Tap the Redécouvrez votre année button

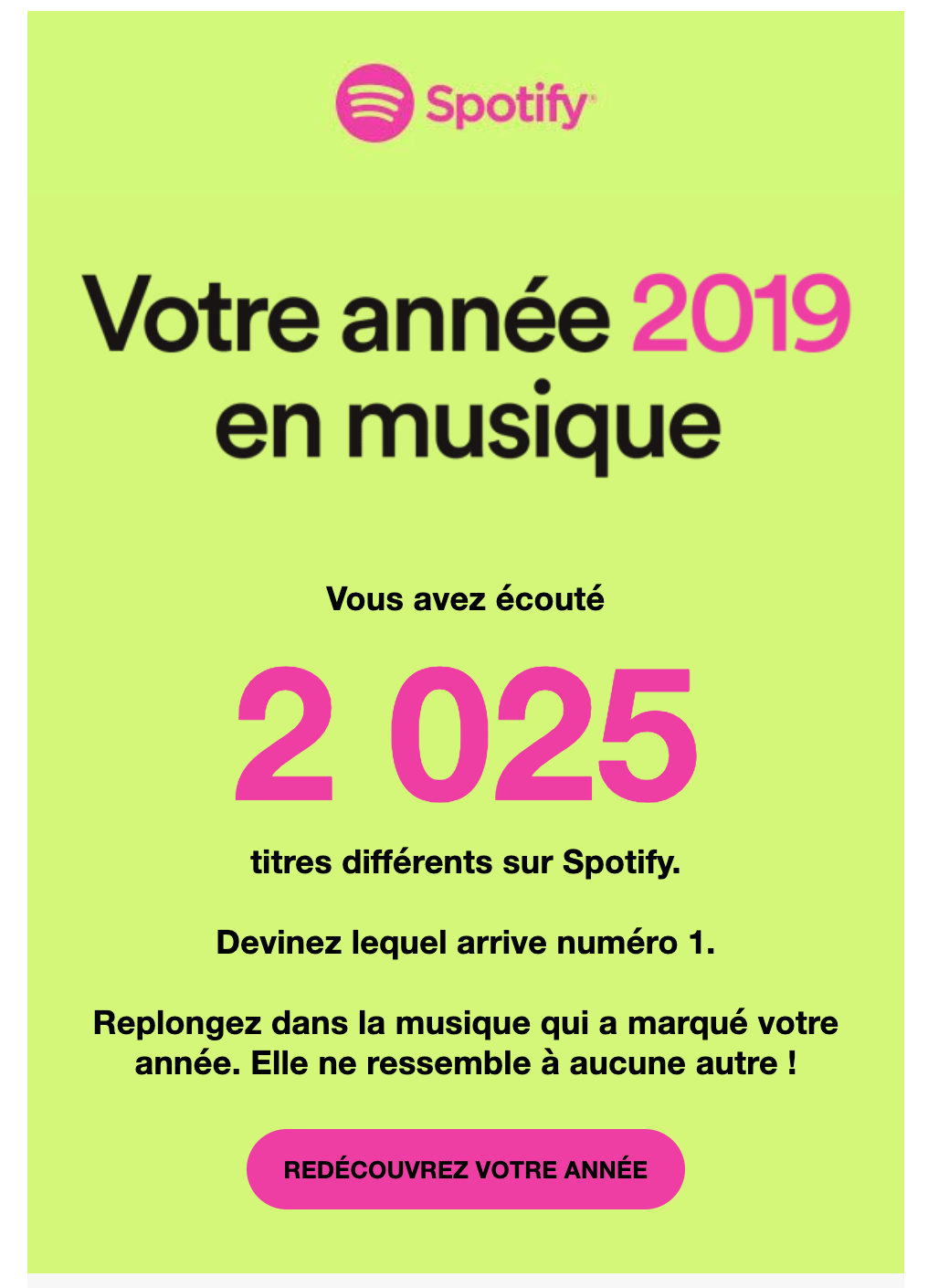point(465,1169)
